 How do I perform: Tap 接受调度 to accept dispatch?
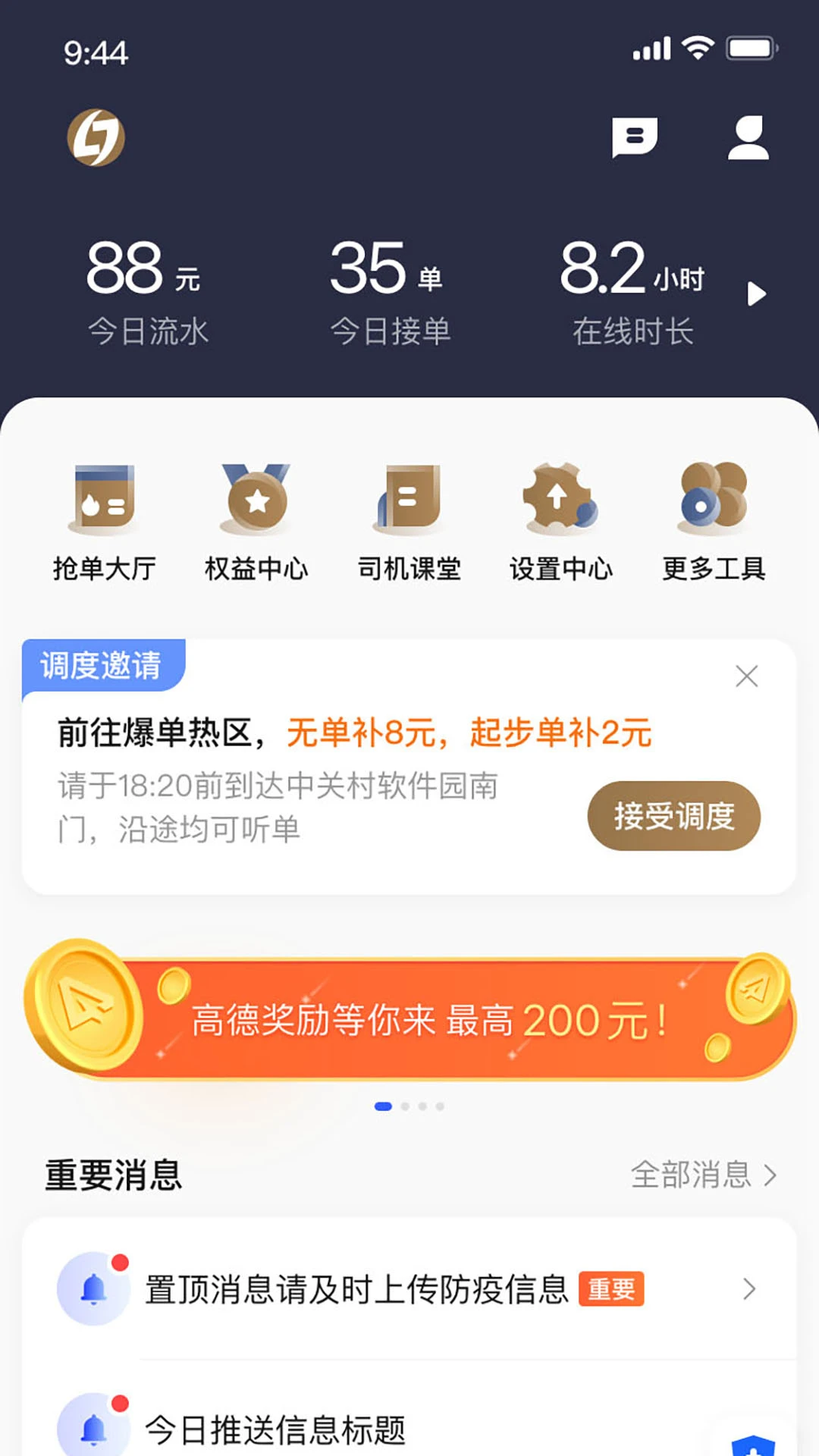(x=673, y=817)
